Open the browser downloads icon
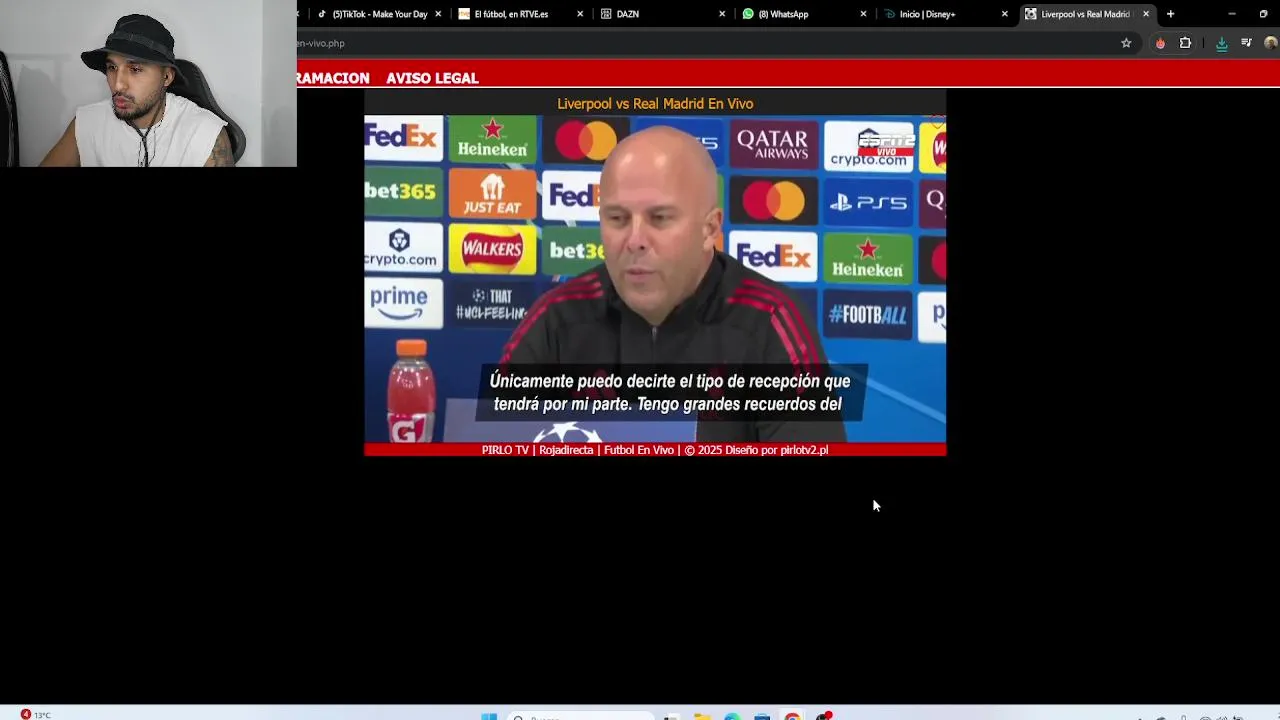Viewport: 1280px width, 720px height. pyautogui.click(x=1221, y=43)
